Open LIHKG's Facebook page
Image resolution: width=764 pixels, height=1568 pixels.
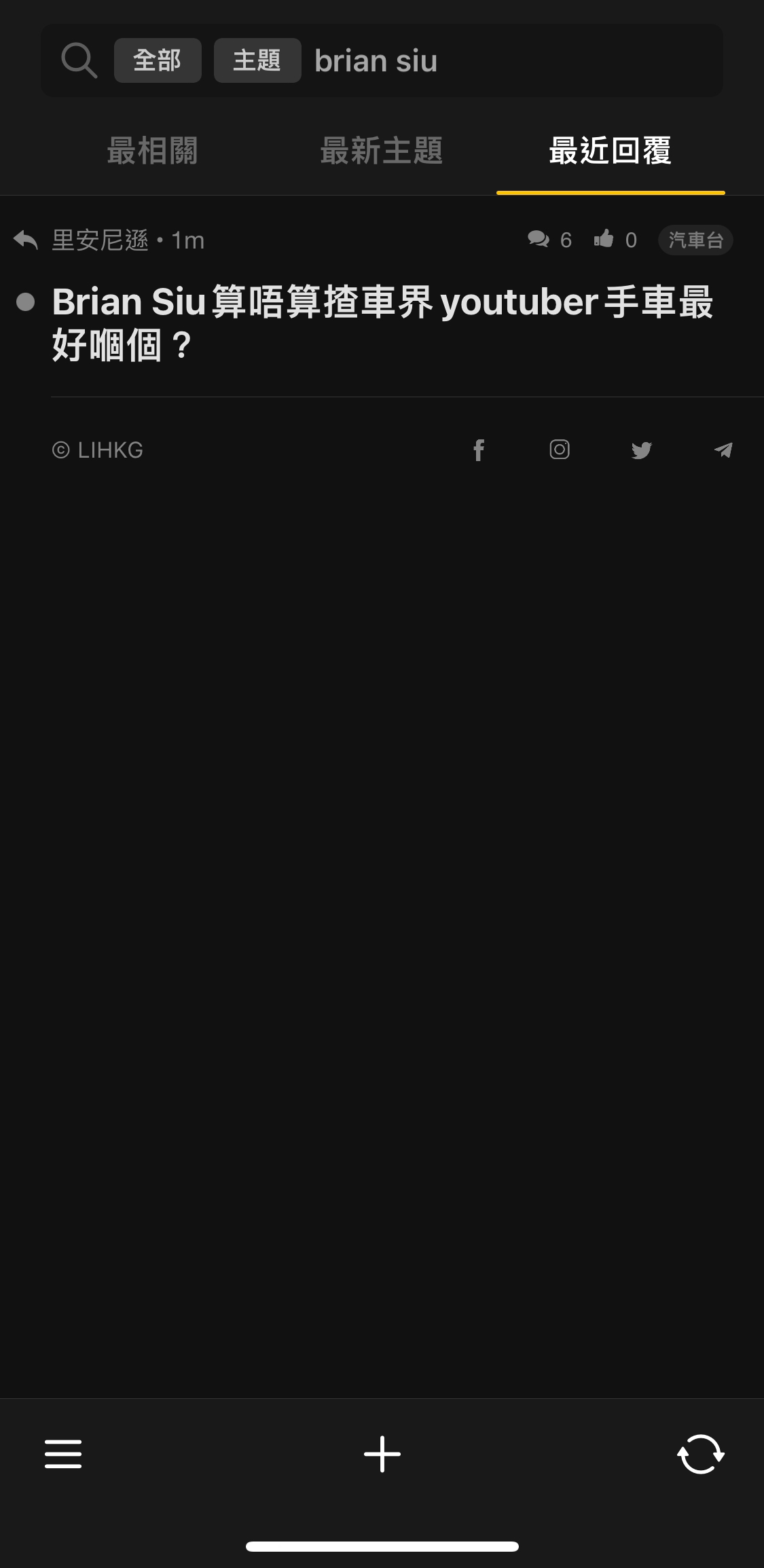(479, 450)
